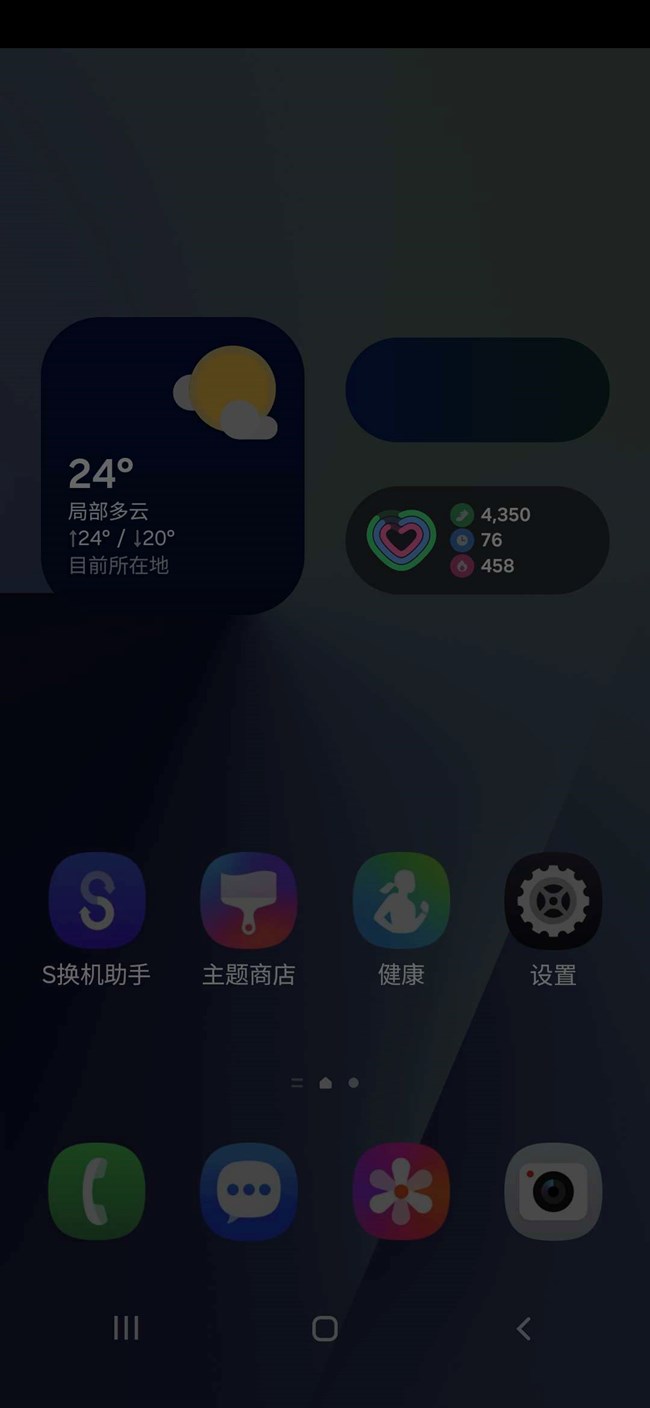Tap the back button in the navigation bar
This screenshot has width=650, height=1408.
(x=523, y=1328)
